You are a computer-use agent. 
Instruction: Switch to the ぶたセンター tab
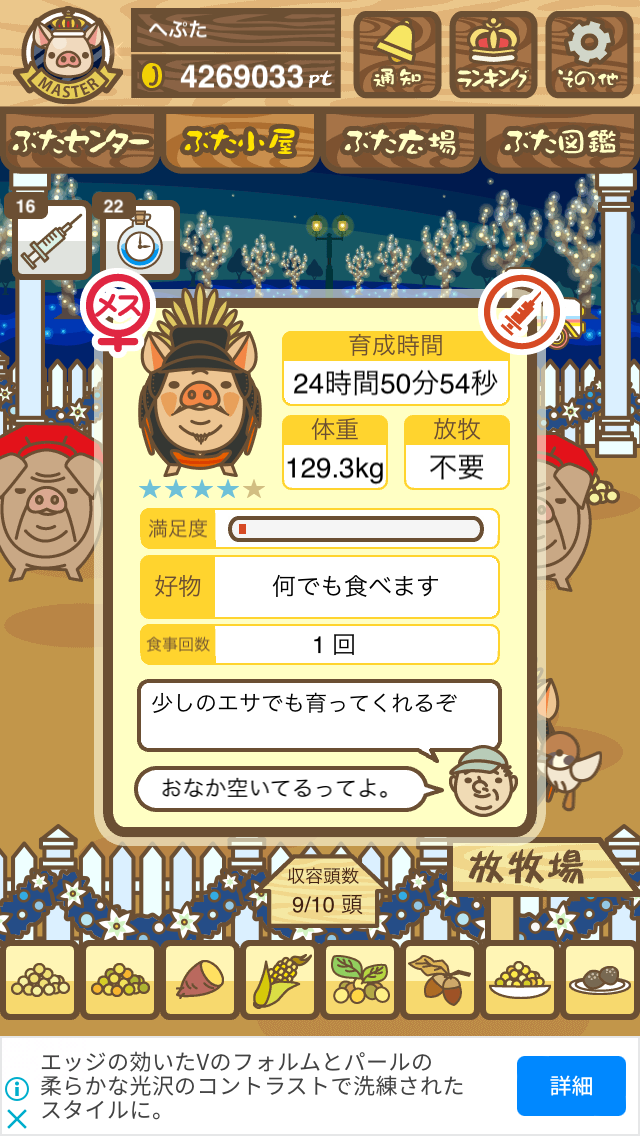tap(80, 142)
